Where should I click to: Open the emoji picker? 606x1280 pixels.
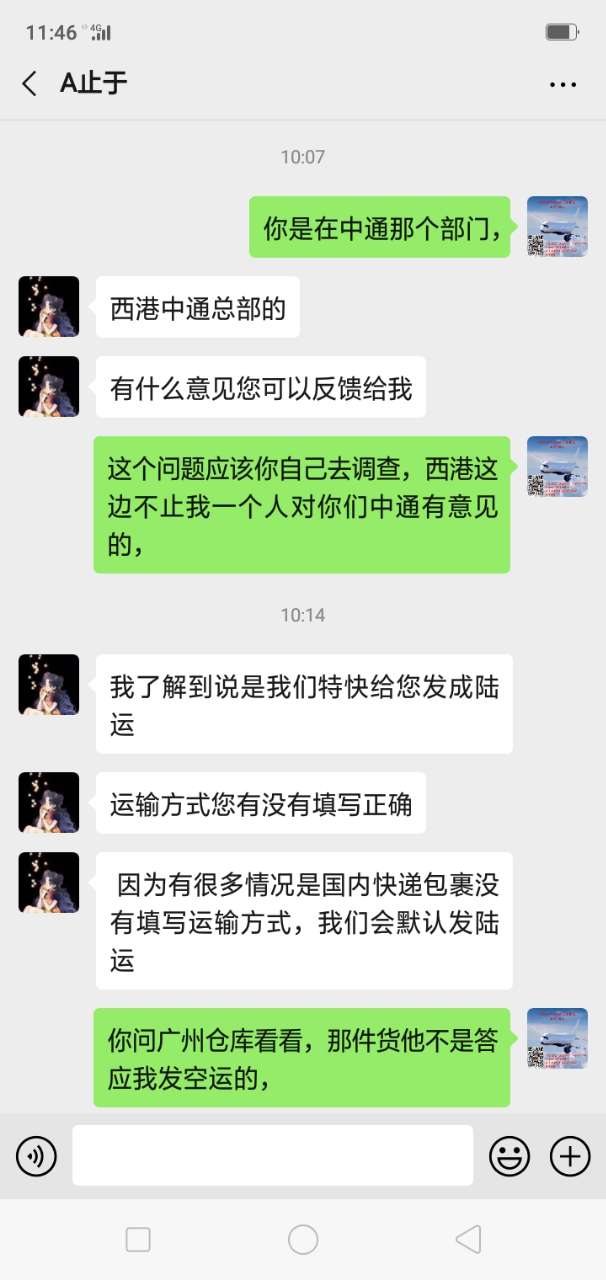click(x=509, y=1157)
